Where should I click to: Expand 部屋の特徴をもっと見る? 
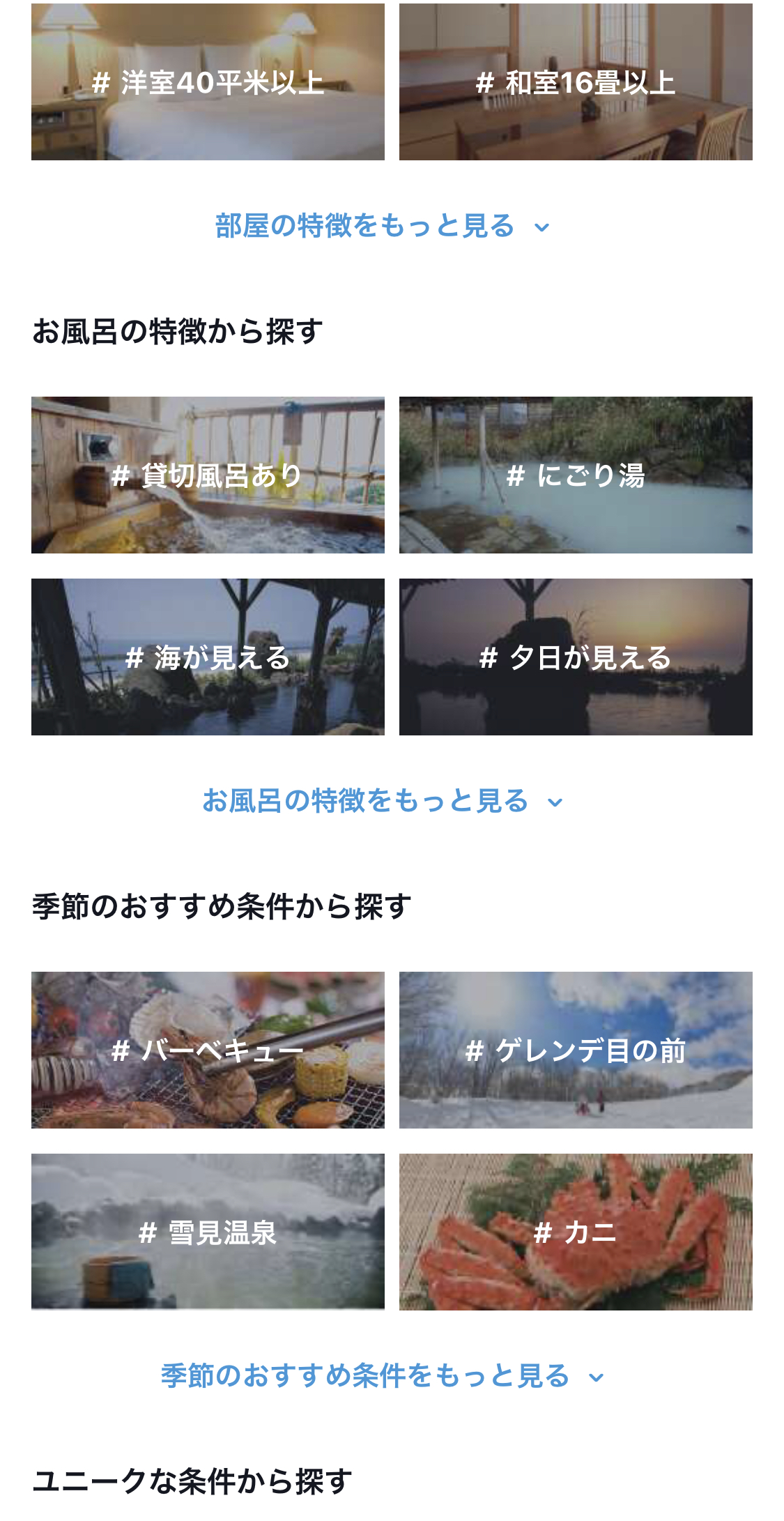coord(382,227)
